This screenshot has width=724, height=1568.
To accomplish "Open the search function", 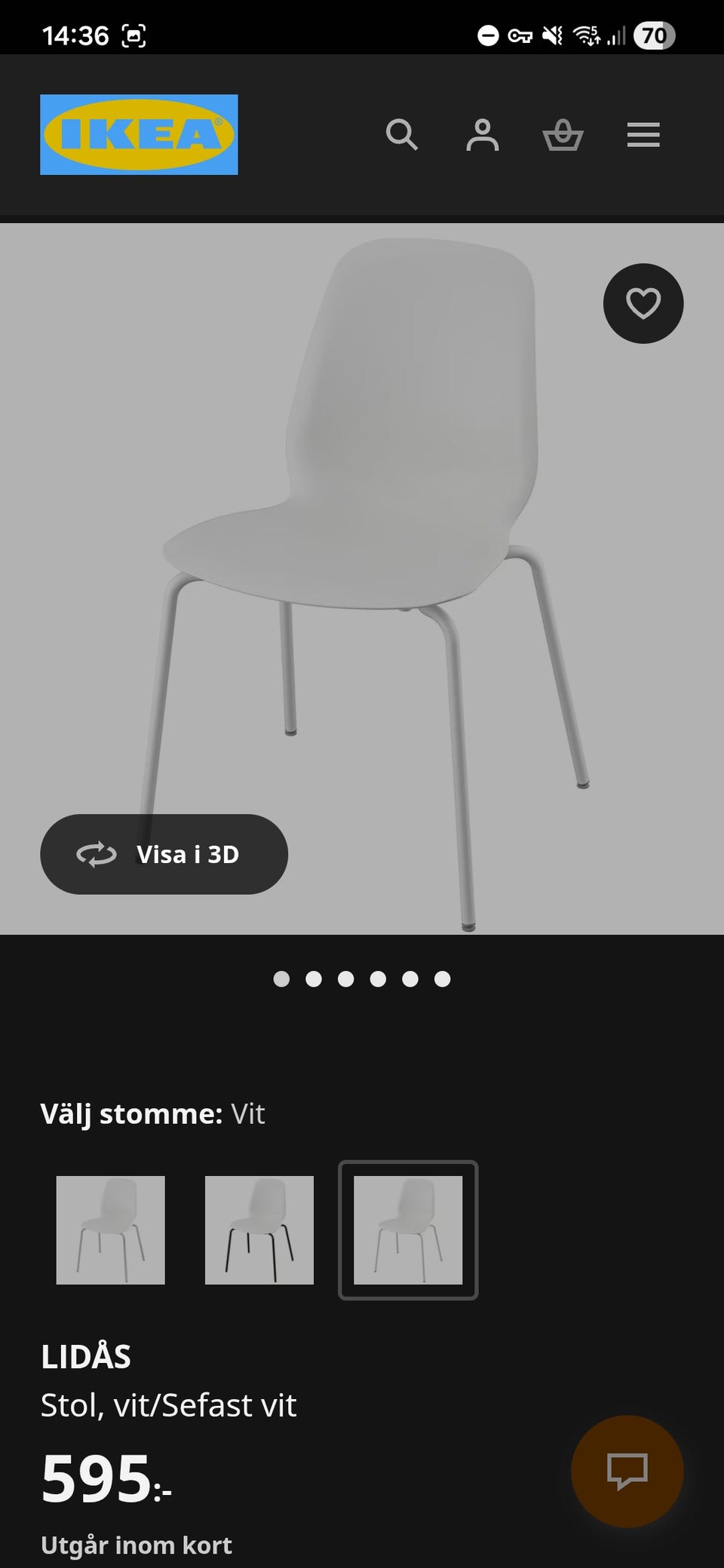I will click(x=402, y=136).
